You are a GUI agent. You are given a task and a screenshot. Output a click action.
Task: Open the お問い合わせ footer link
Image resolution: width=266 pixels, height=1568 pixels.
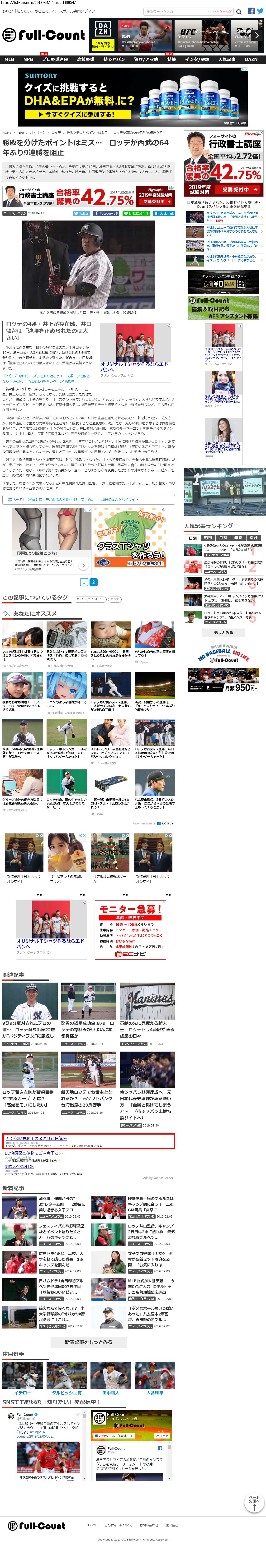149,1525
